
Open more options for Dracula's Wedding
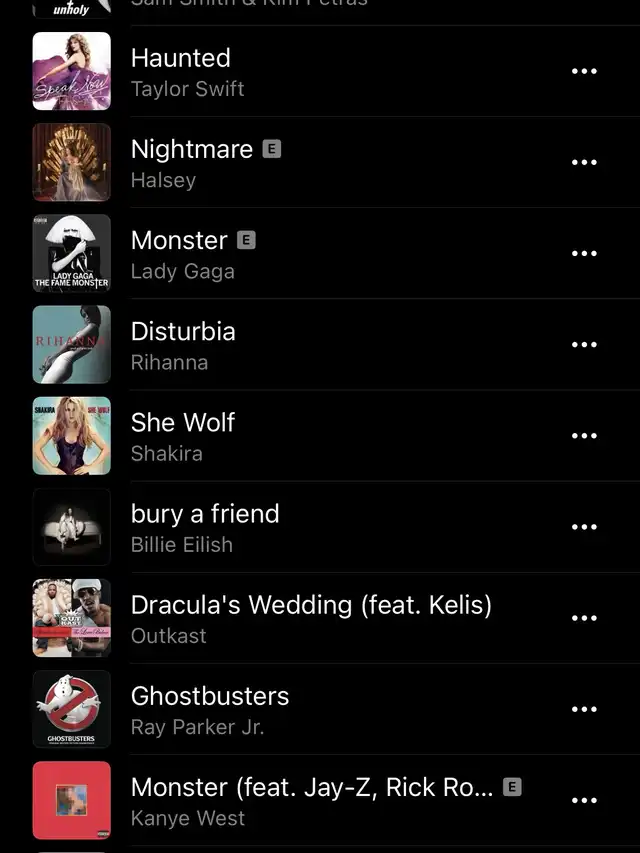pos(583,618)
